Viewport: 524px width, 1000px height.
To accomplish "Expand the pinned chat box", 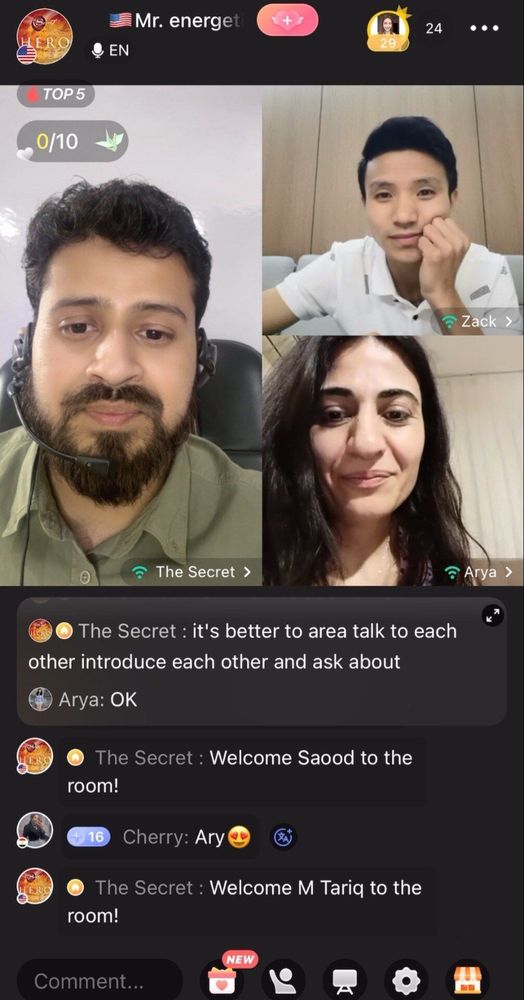I will pyautogui.click(x=492, y=615).
